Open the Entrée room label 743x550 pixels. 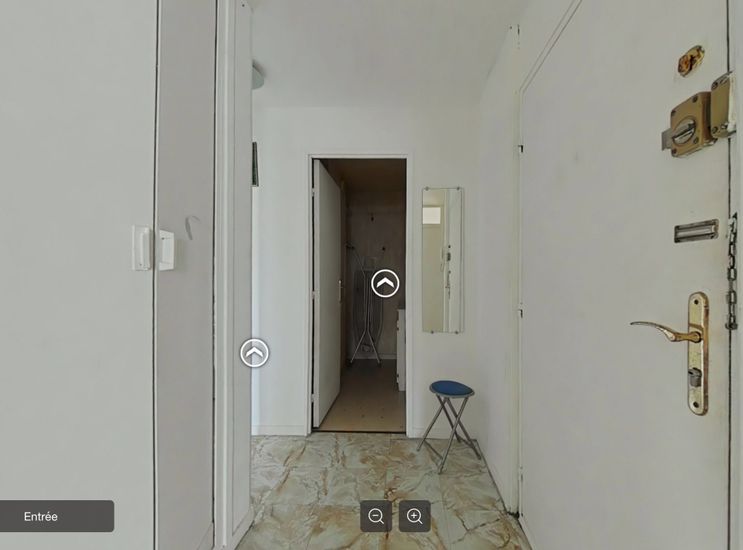(56, 516)
